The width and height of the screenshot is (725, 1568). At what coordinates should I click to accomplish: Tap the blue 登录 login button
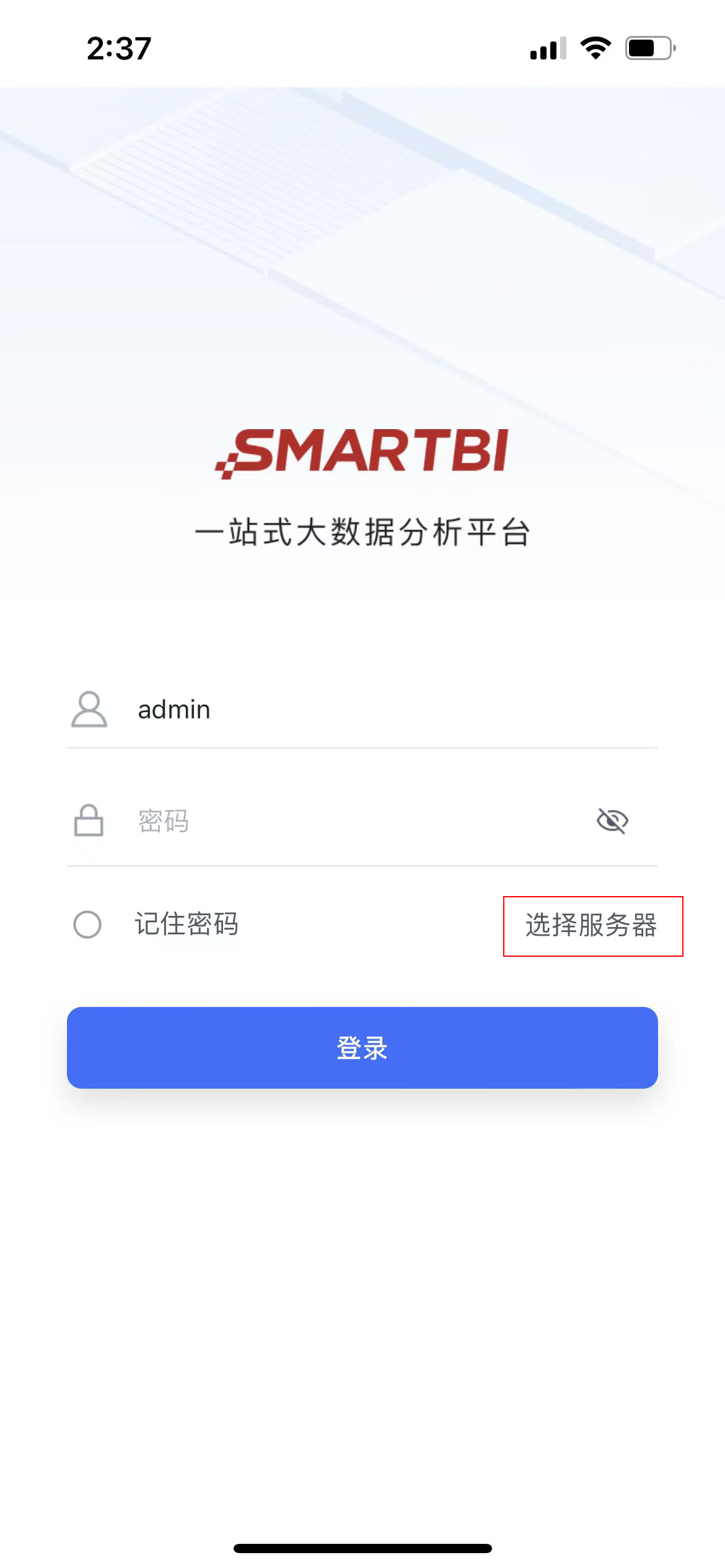362,1048
